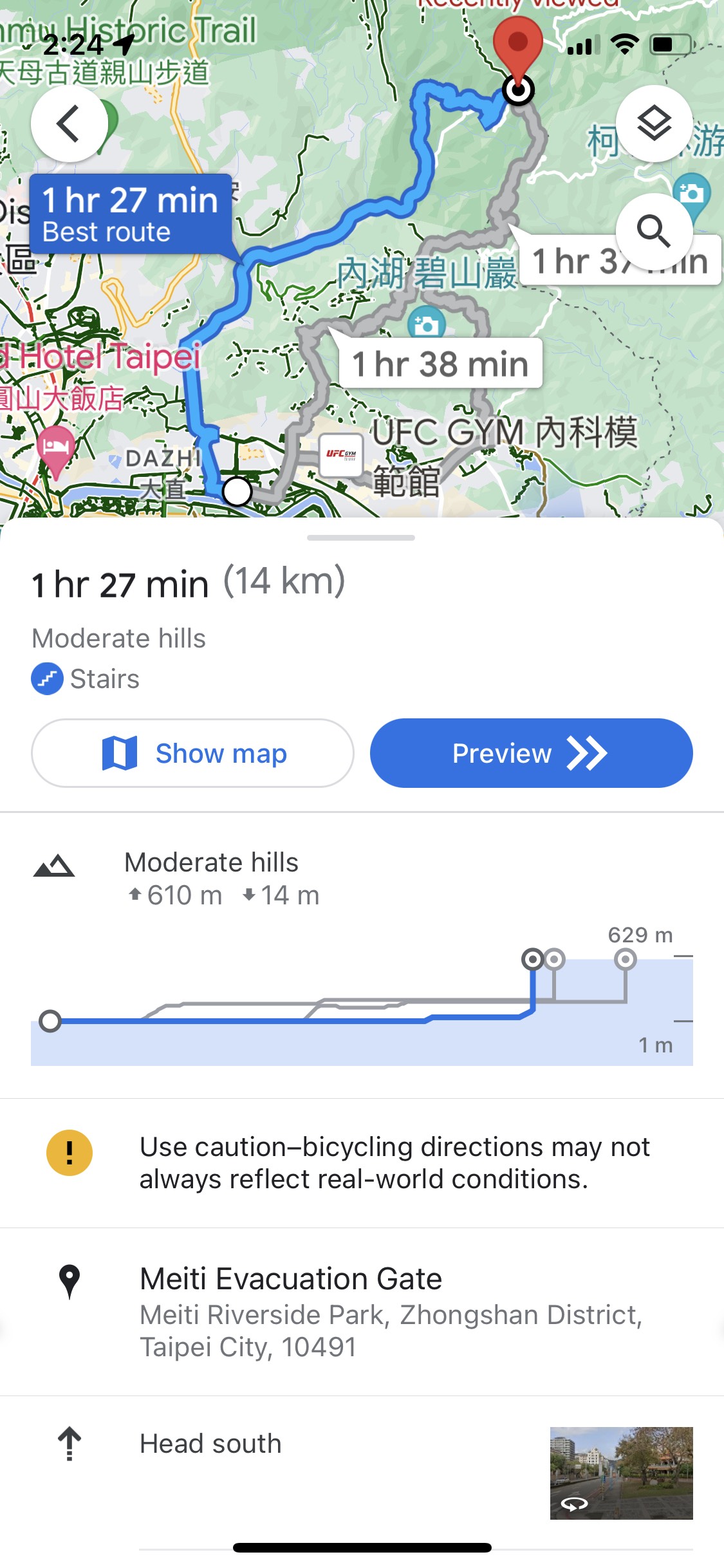Start the route Preview
Viewport: 724px width, 1568px height.
(x=531, y=753)
